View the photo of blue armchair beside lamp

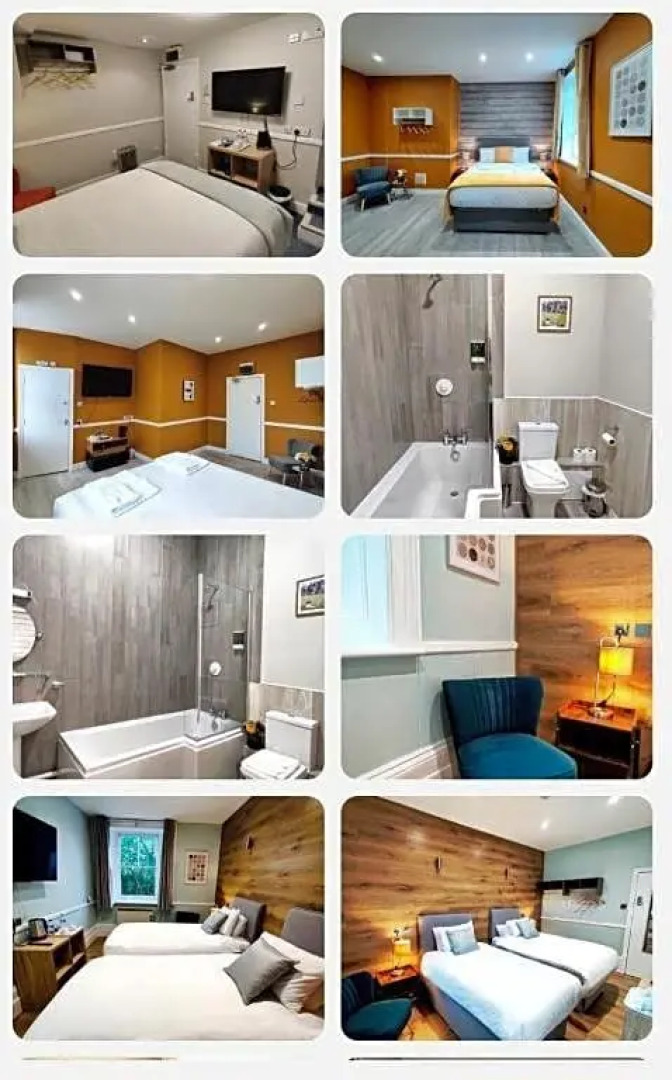(496, 657)
